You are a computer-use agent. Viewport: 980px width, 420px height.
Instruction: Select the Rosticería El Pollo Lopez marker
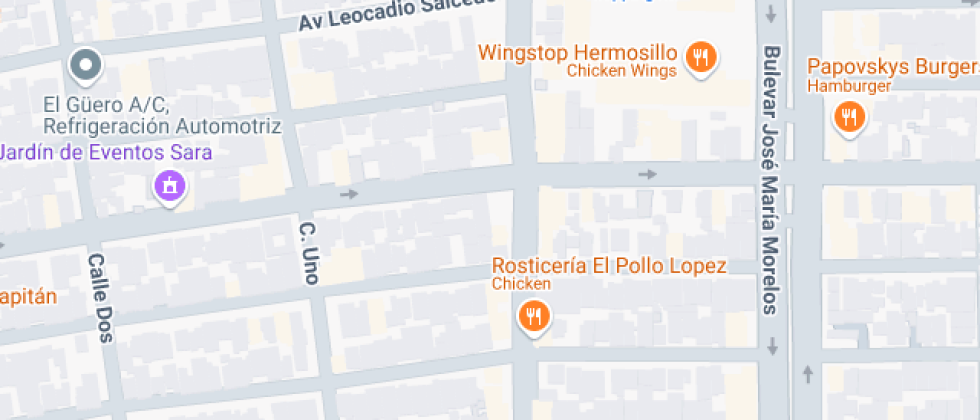534,317
